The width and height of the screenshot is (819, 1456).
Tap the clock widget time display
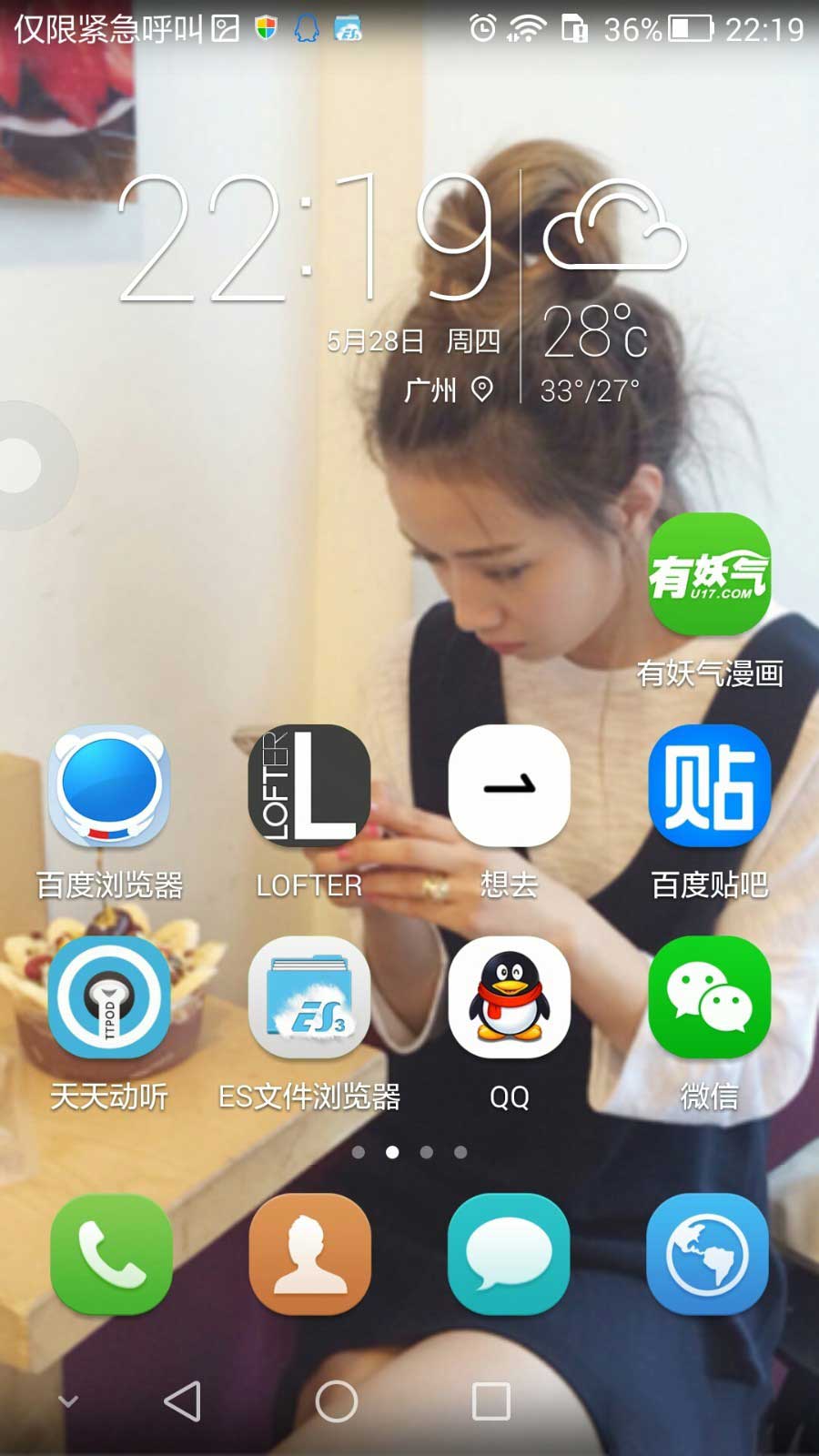pyautogui.click(x=305, y=238)
